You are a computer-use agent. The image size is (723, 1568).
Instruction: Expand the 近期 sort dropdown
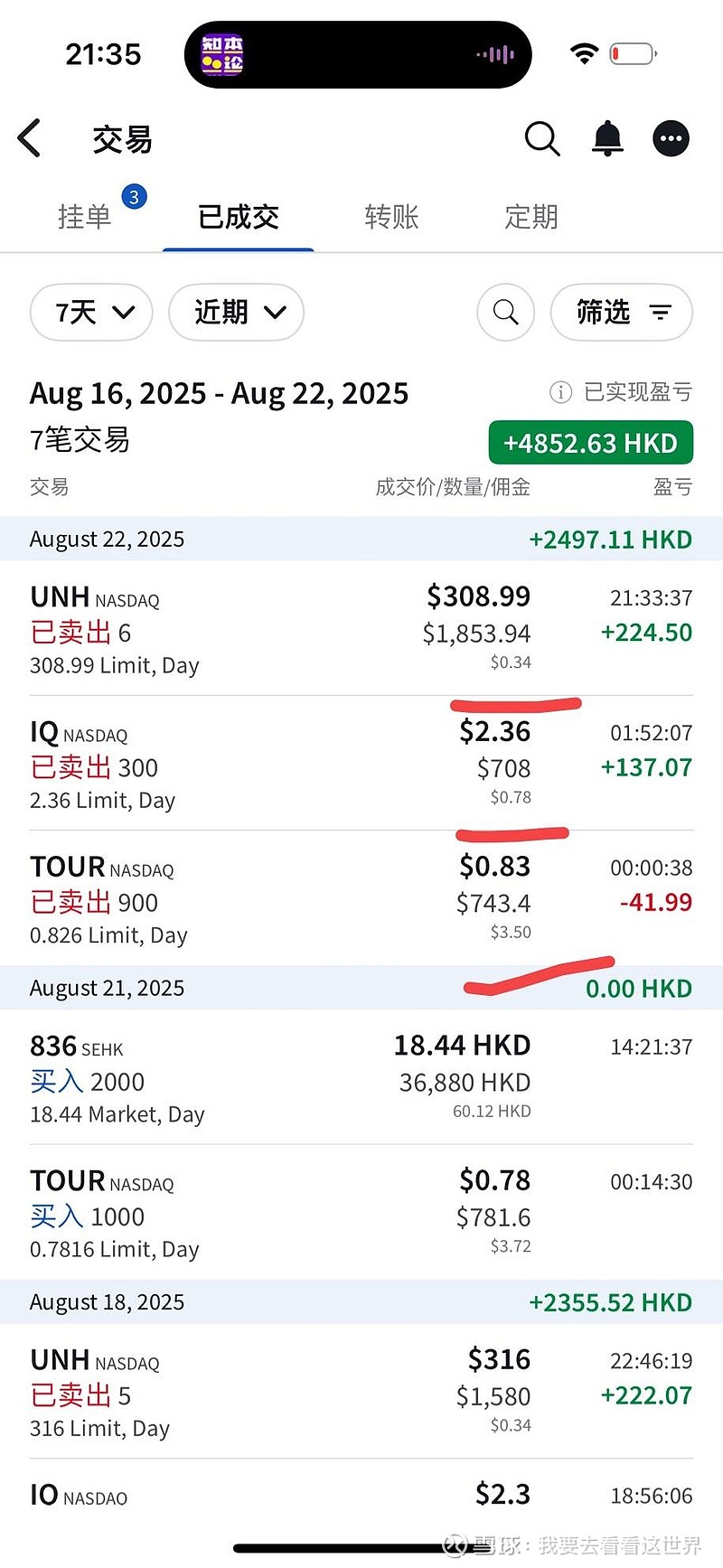237,313
